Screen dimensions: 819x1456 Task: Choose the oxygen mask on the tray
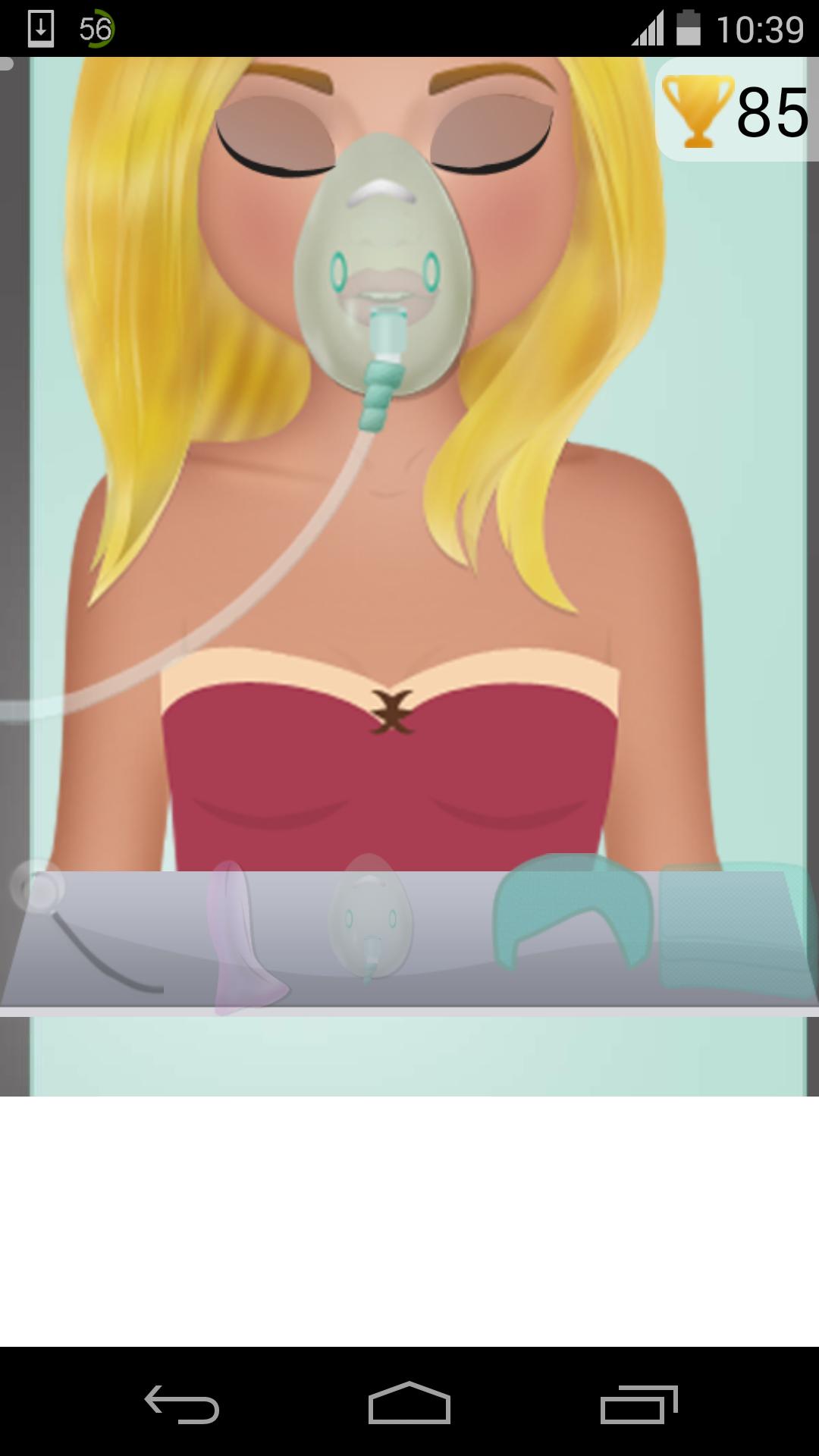(x=369, y=919)
